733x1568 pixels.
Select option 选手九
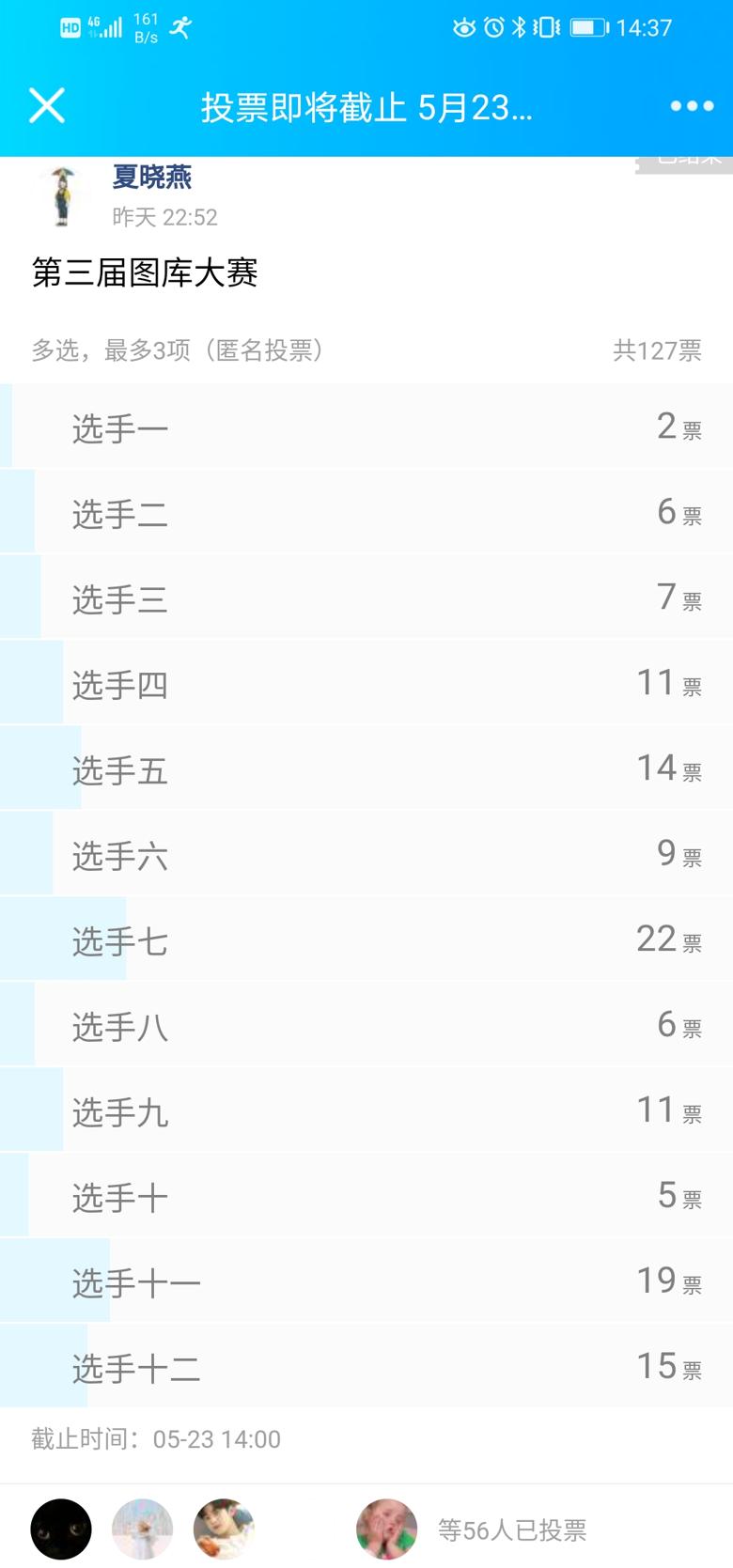pos(366,1111)
